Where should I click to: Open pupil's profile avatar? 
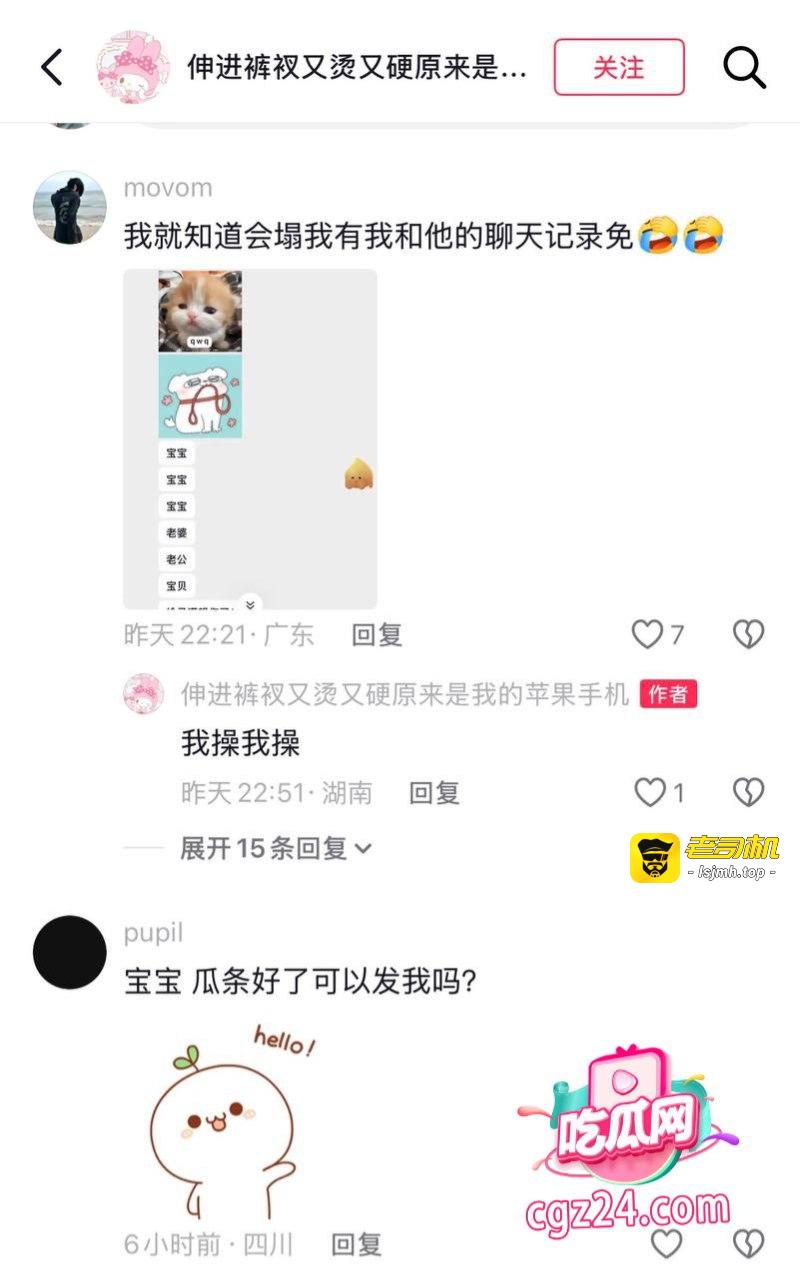(x=70, y=952)
